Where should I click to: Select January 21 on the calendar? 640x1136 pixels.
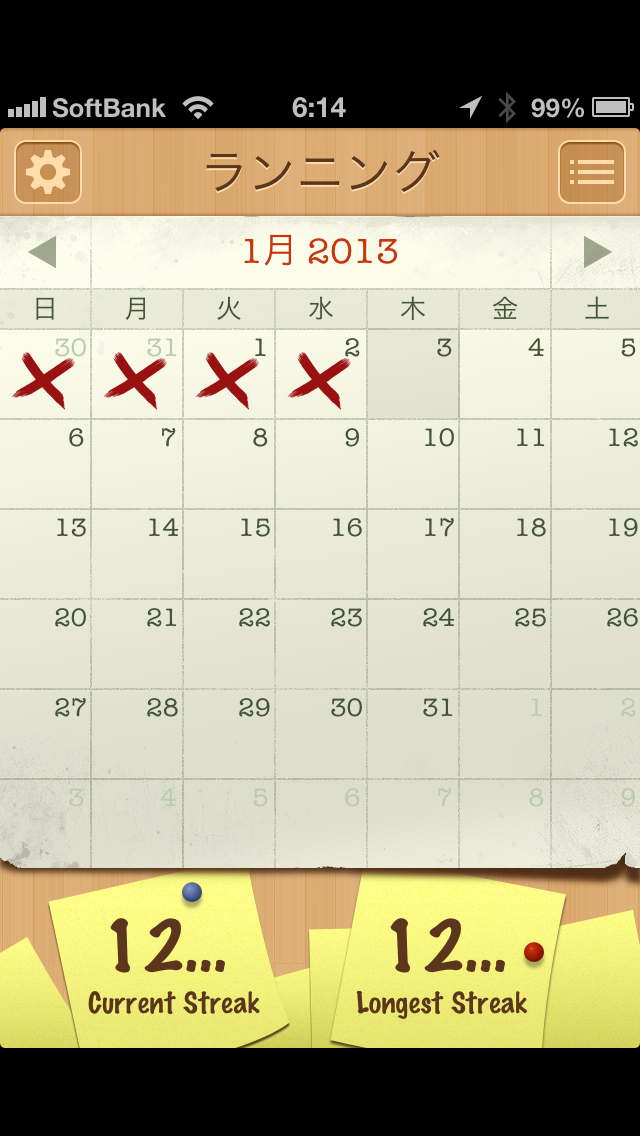click(x=137, y=645)
